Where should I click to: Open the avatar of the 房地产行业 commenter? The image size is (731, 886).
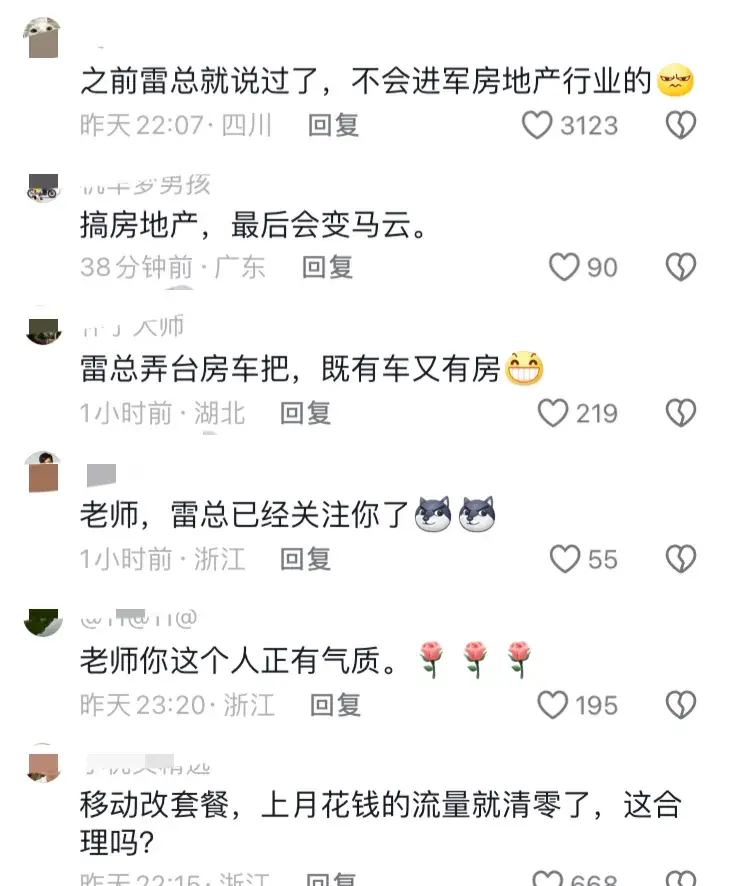coord(42,37)
